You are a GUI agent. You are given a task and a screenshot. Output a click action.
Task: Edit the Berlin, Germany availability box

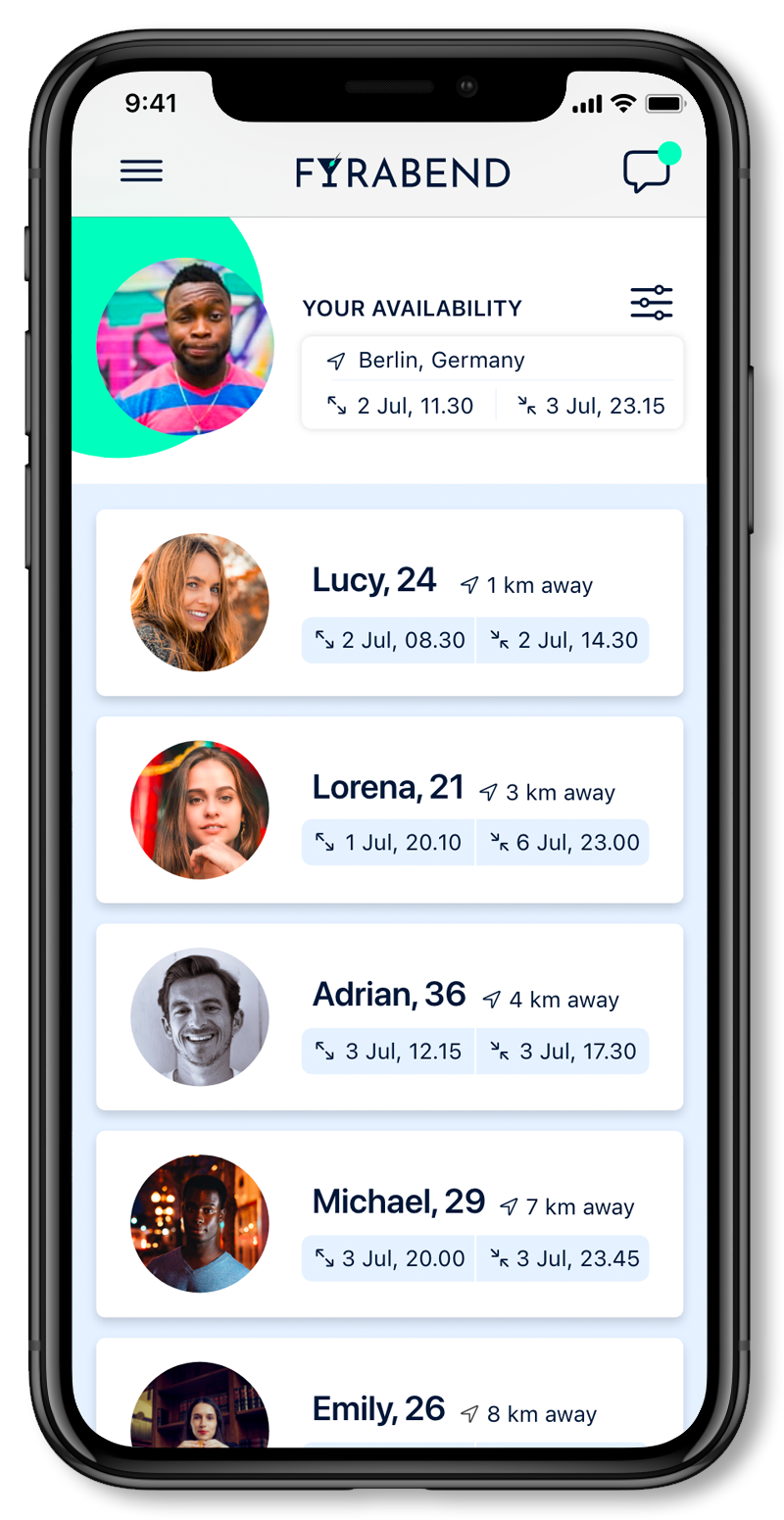coord(492,383)
